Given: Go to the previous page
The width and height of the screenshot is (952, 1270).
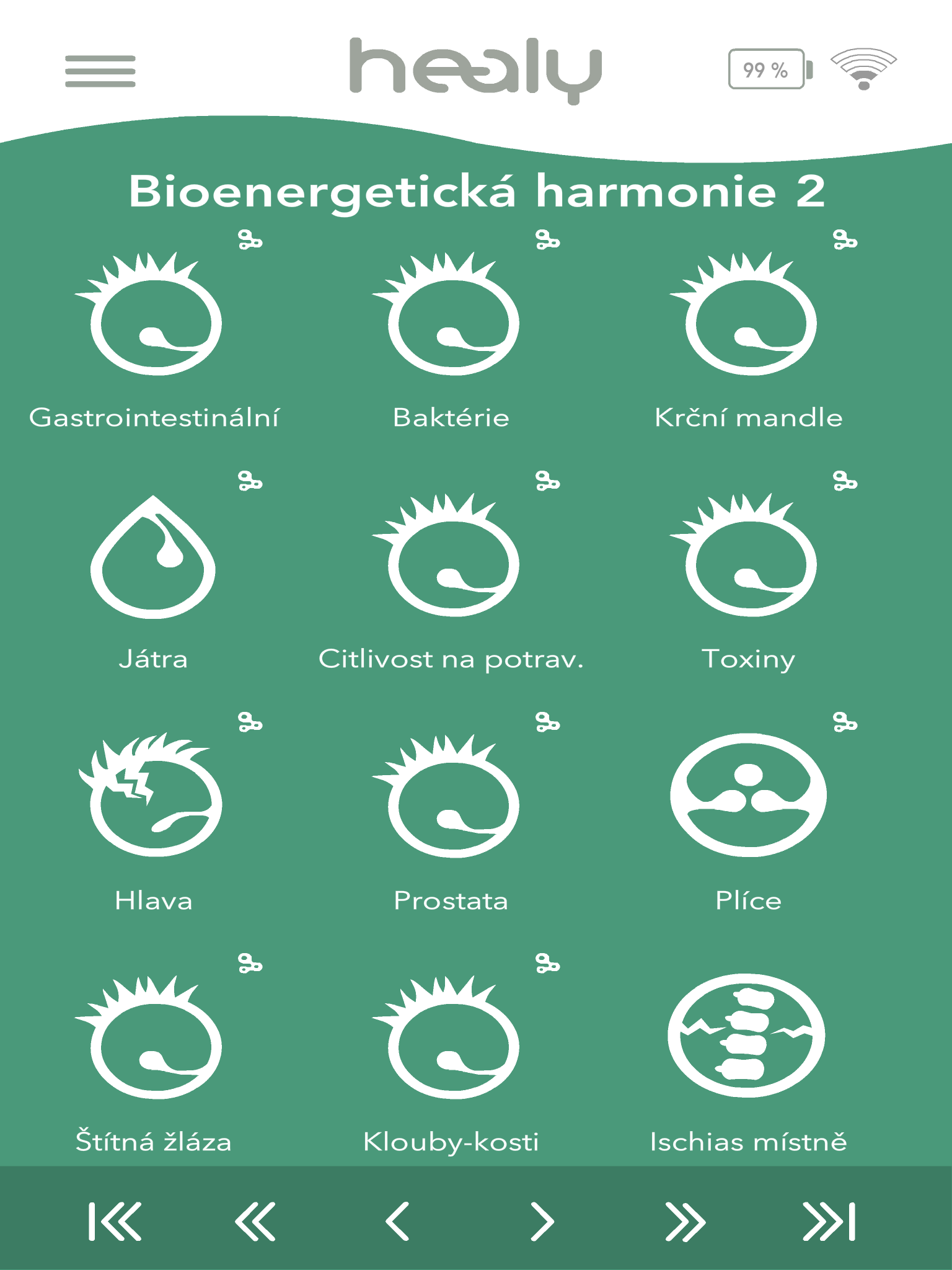Looking at the screenshot, I should point(397,1222).
